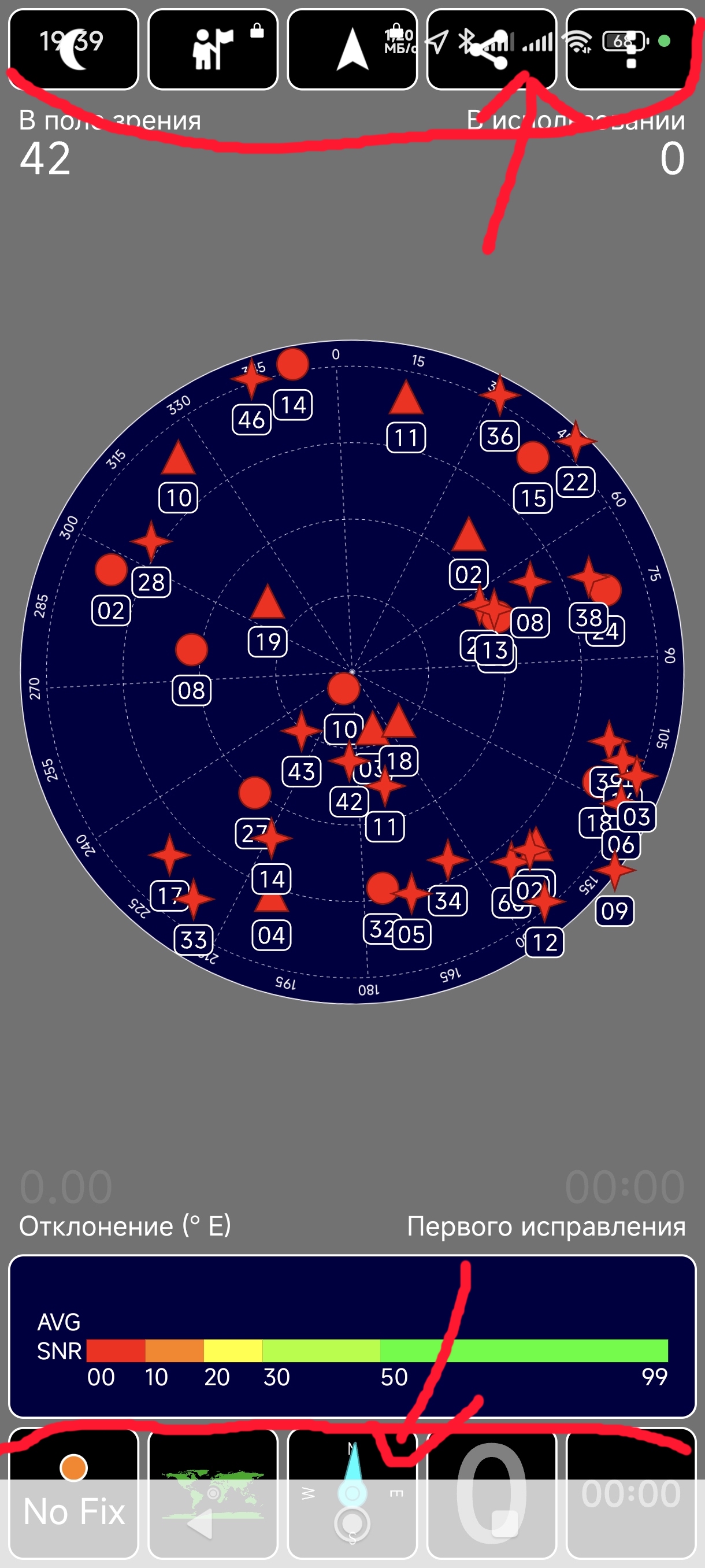Switch to the No Fix status tab

tap(73, 1492)
